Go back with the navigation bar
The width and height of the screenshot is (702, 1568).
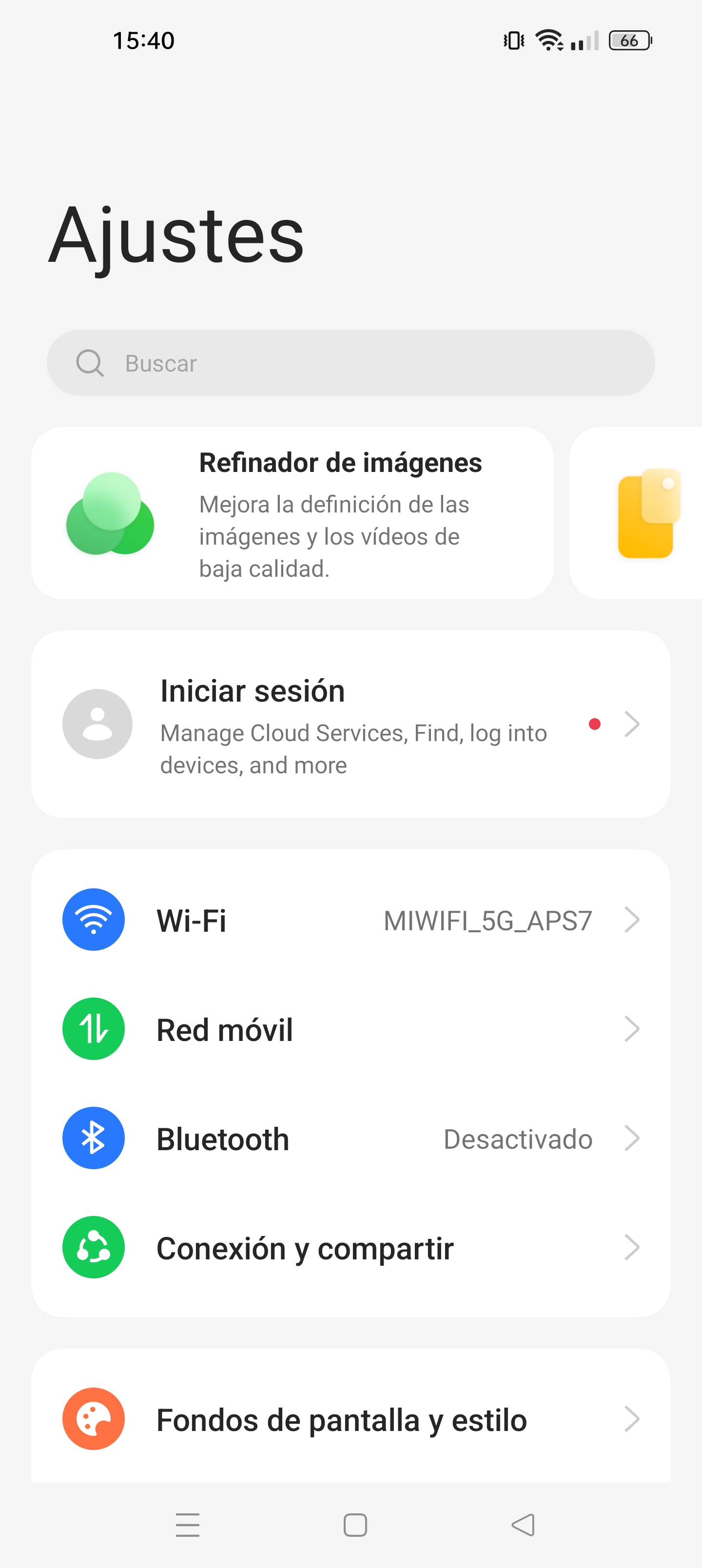523,1525
